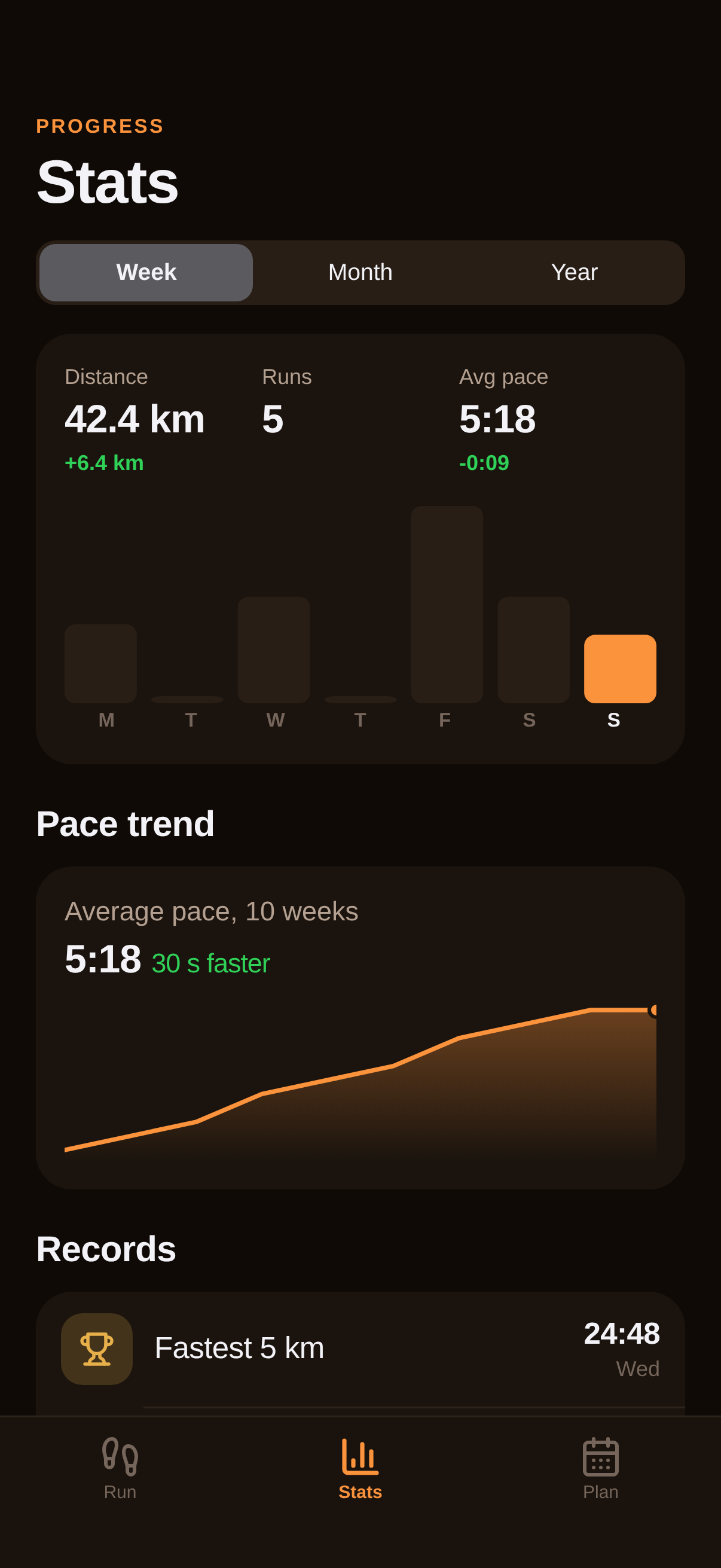Select the Friday bar in chart
The width and height of the screenshot is (721, 1568).
point(447,605)
